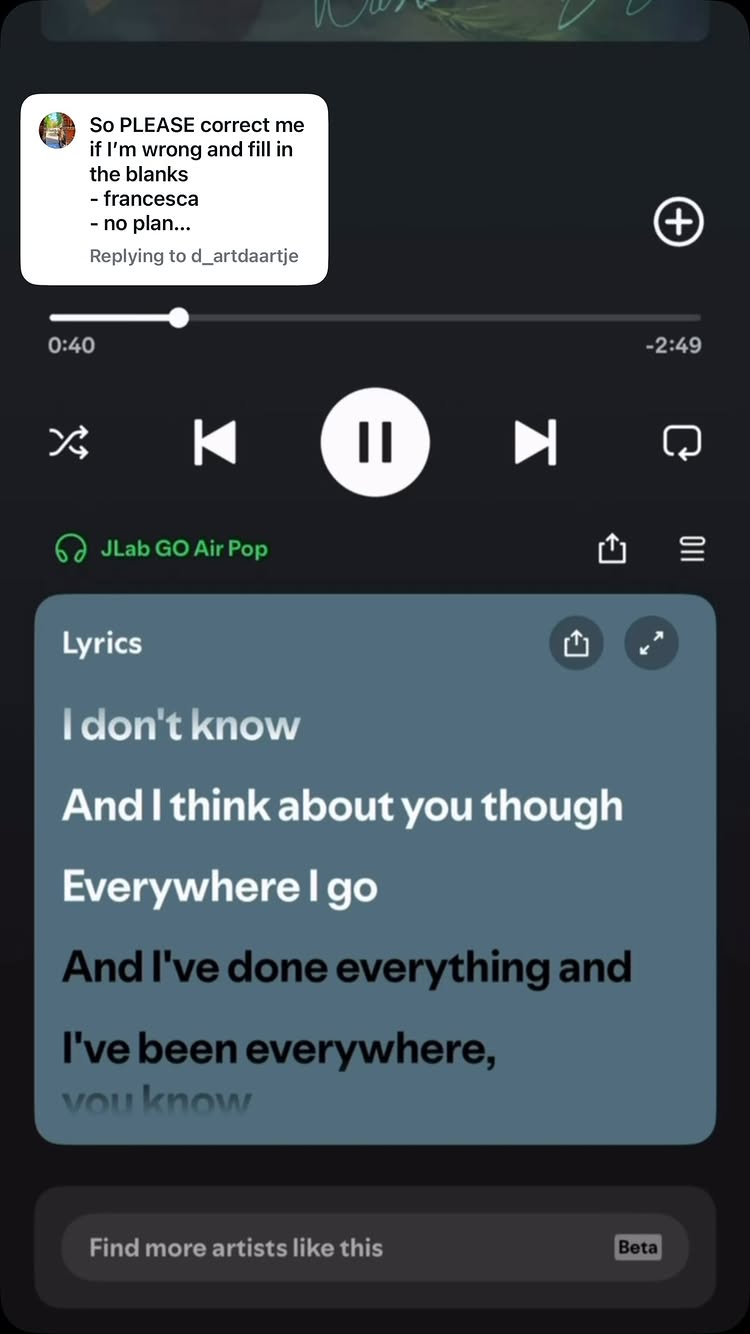Tap the song progress bar
Image resolution: width=750 pixels, height=1334 pixels.
[375, 318]
